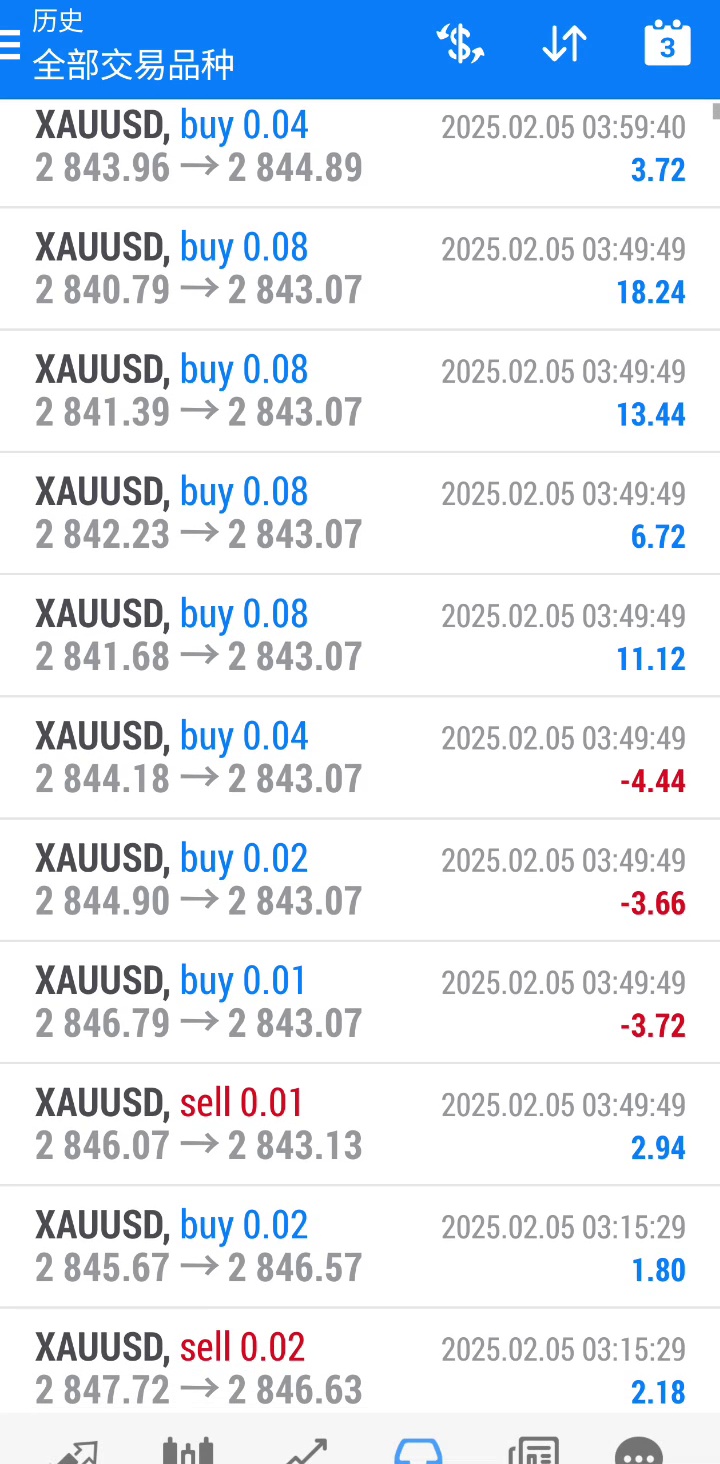Open the messages chat tab

(639, 1446)
